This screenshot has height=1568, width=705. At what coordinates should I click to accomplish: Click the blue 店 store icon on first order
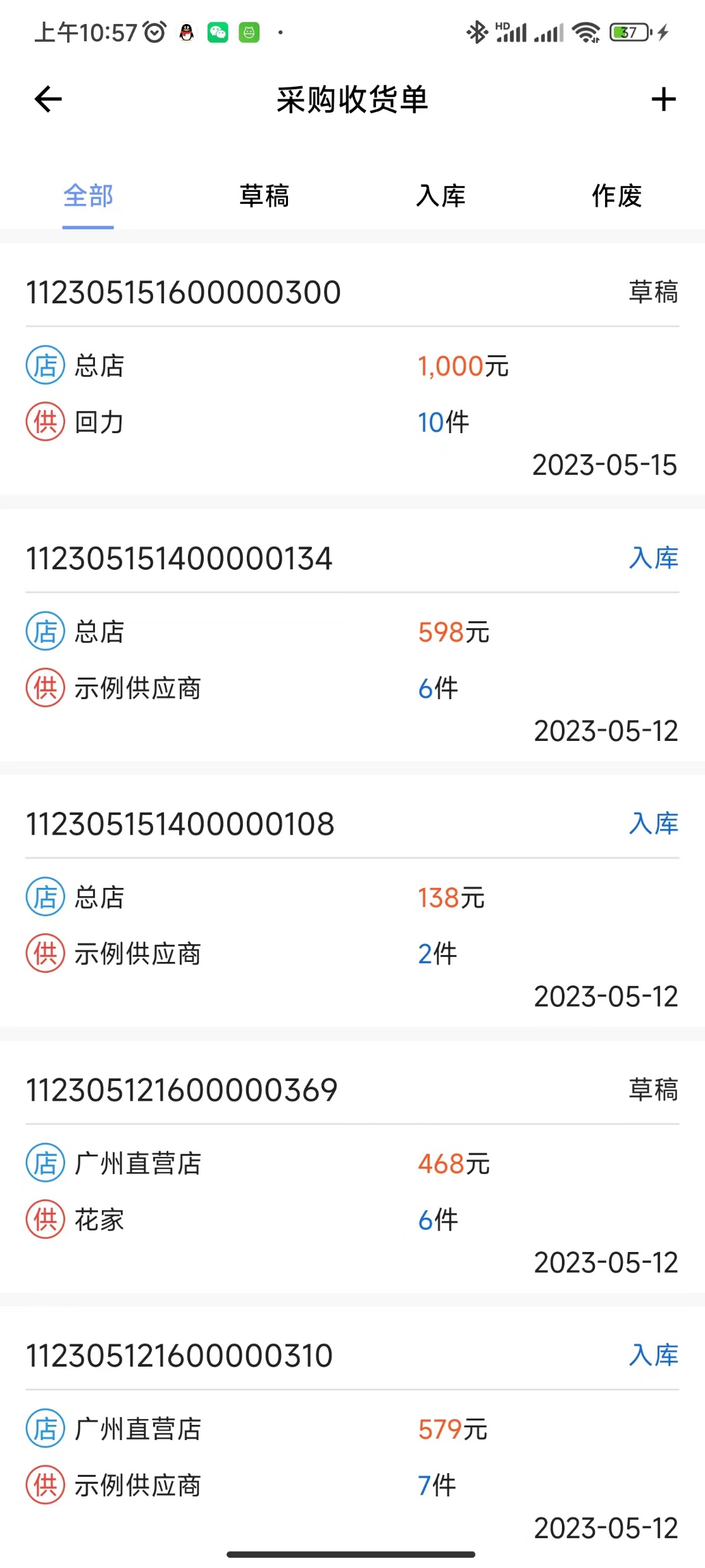44,365
